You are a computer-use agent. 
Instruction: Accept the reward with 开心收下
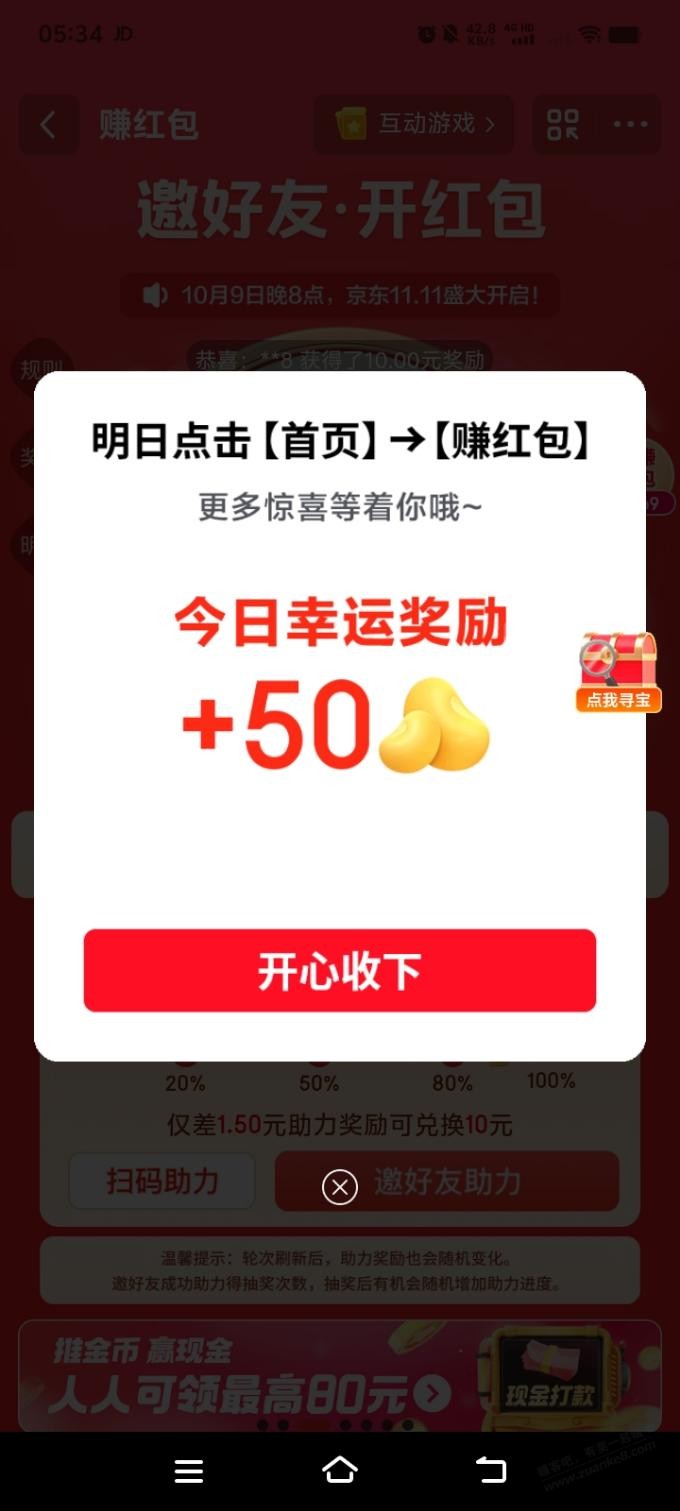(x=339, y=970)
